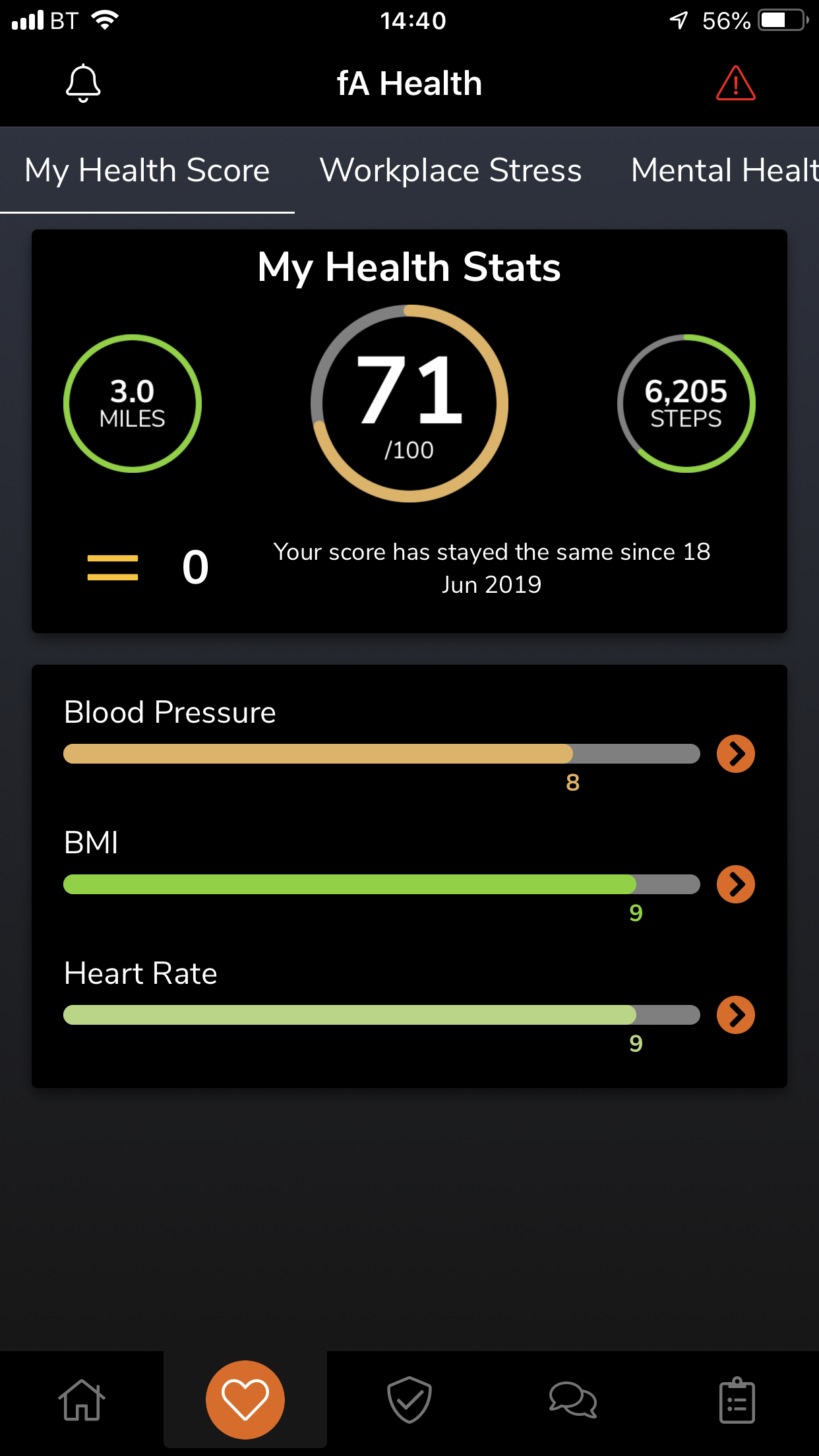The width and height of the screenshot is (819, 1456).
Task: Tap the red warning alert icon
Action: (735, 84)
